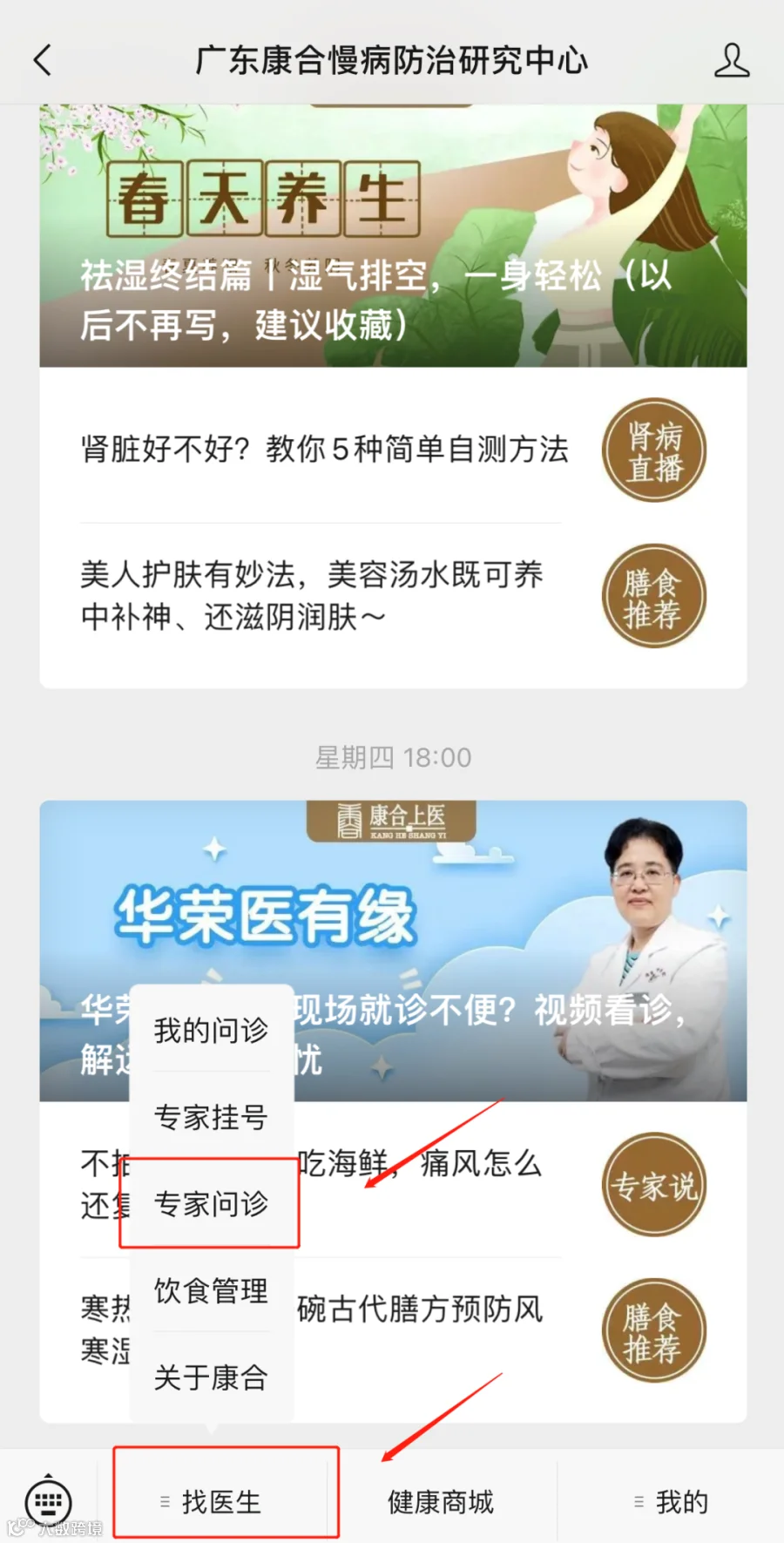Screen dimensions: 784x1543
Task: Switch to keyboard input mode
Action: [x=49, y=1501]
